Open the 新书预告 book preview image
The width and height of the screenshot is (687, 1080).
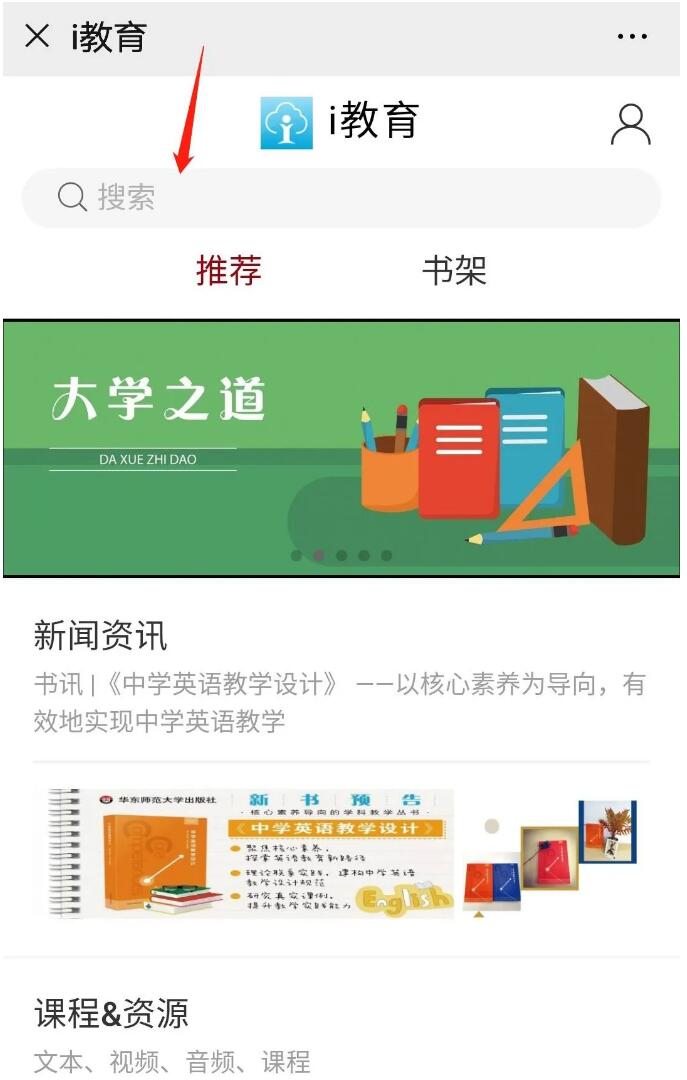[x=340, y=853]
